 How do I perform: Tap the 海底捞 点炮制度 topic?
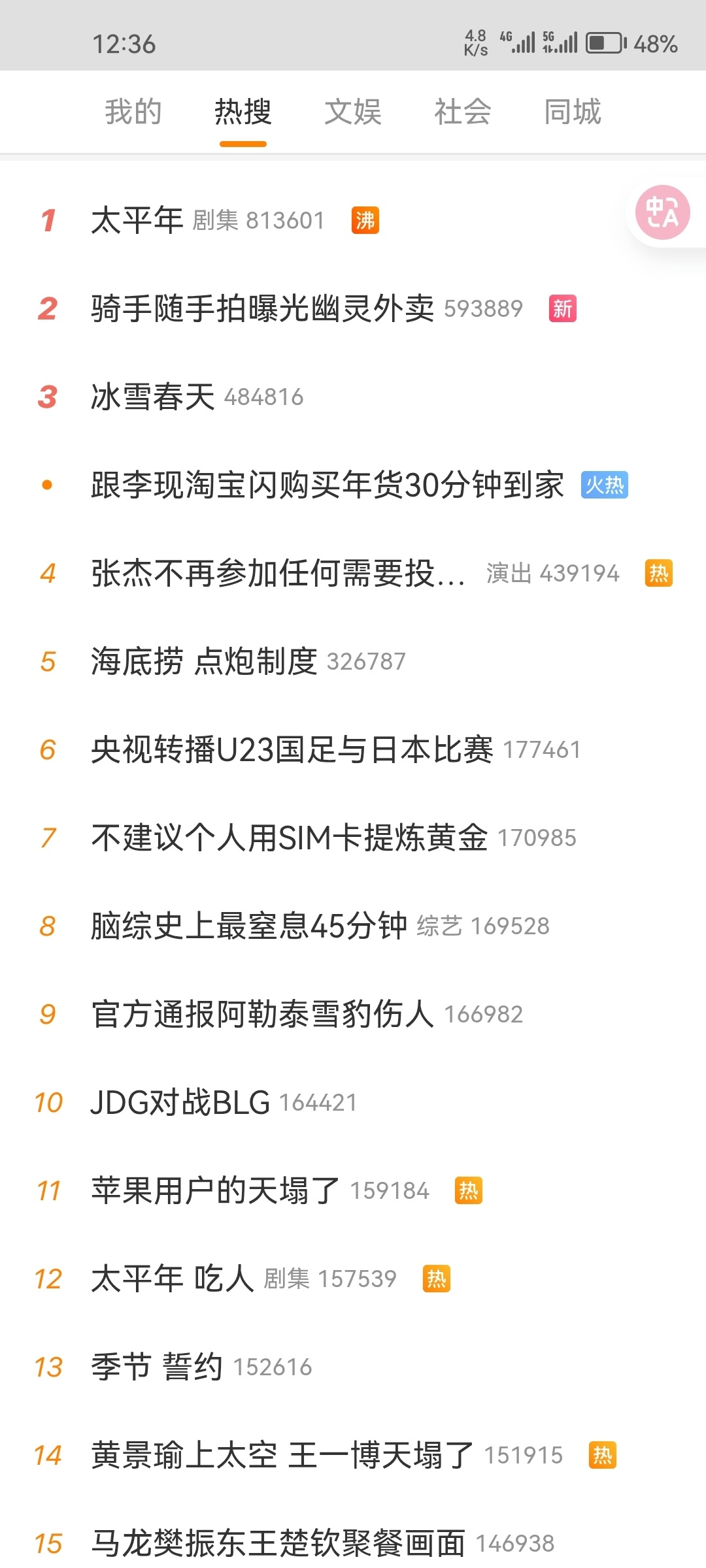point(204,661)
